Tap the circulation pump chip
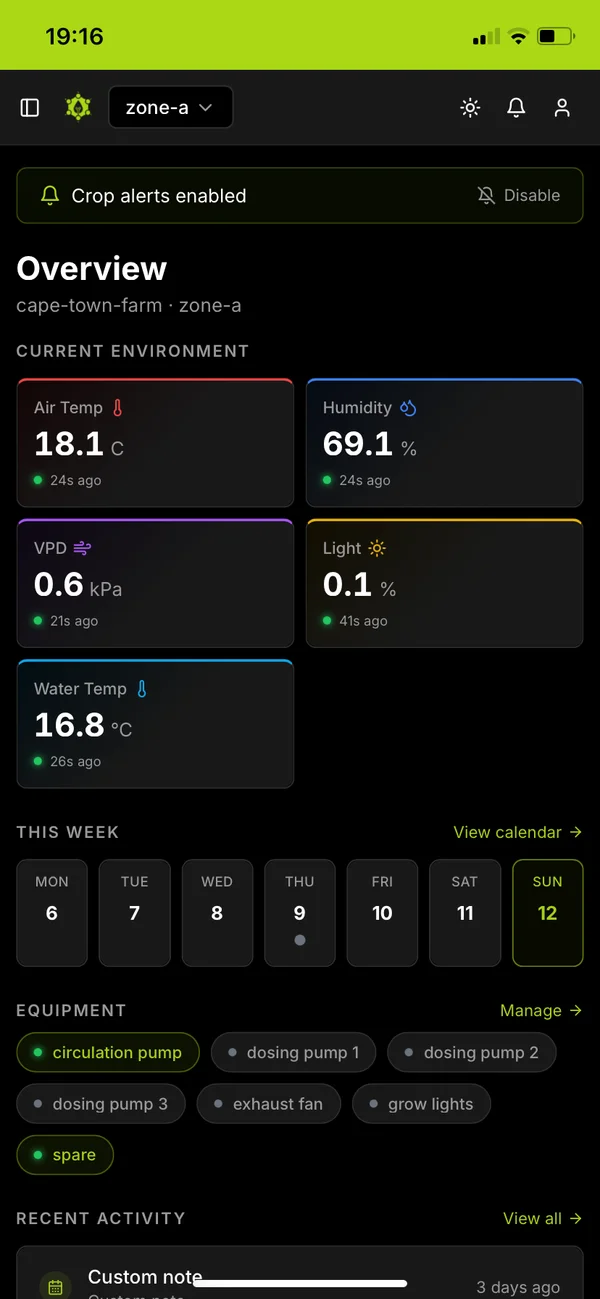Image resolution: width=600 pixels, height=1299 pixels. coord(108,1052)
